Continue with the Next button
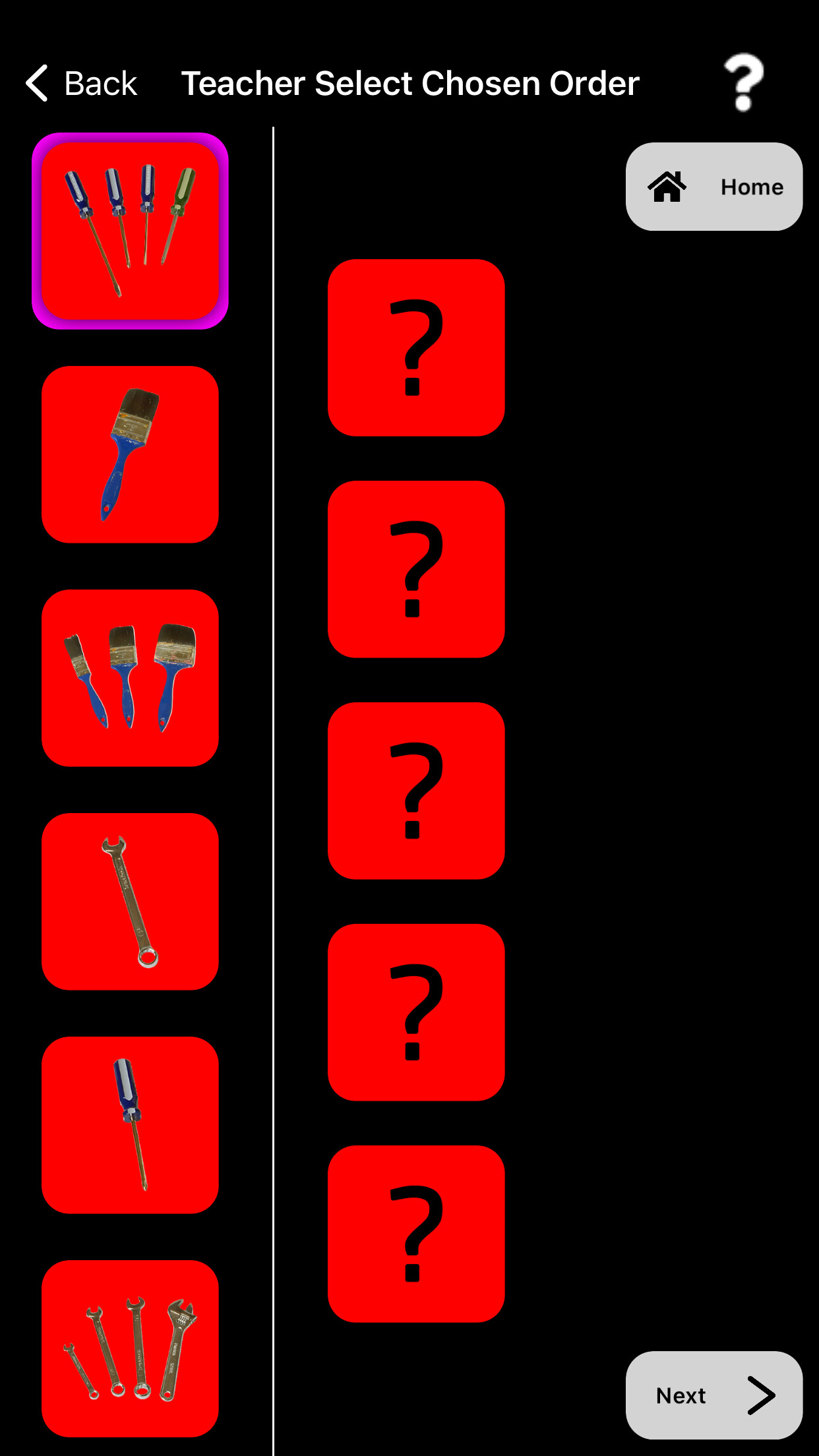The image size is (819, 1456). pos(713,1395)
